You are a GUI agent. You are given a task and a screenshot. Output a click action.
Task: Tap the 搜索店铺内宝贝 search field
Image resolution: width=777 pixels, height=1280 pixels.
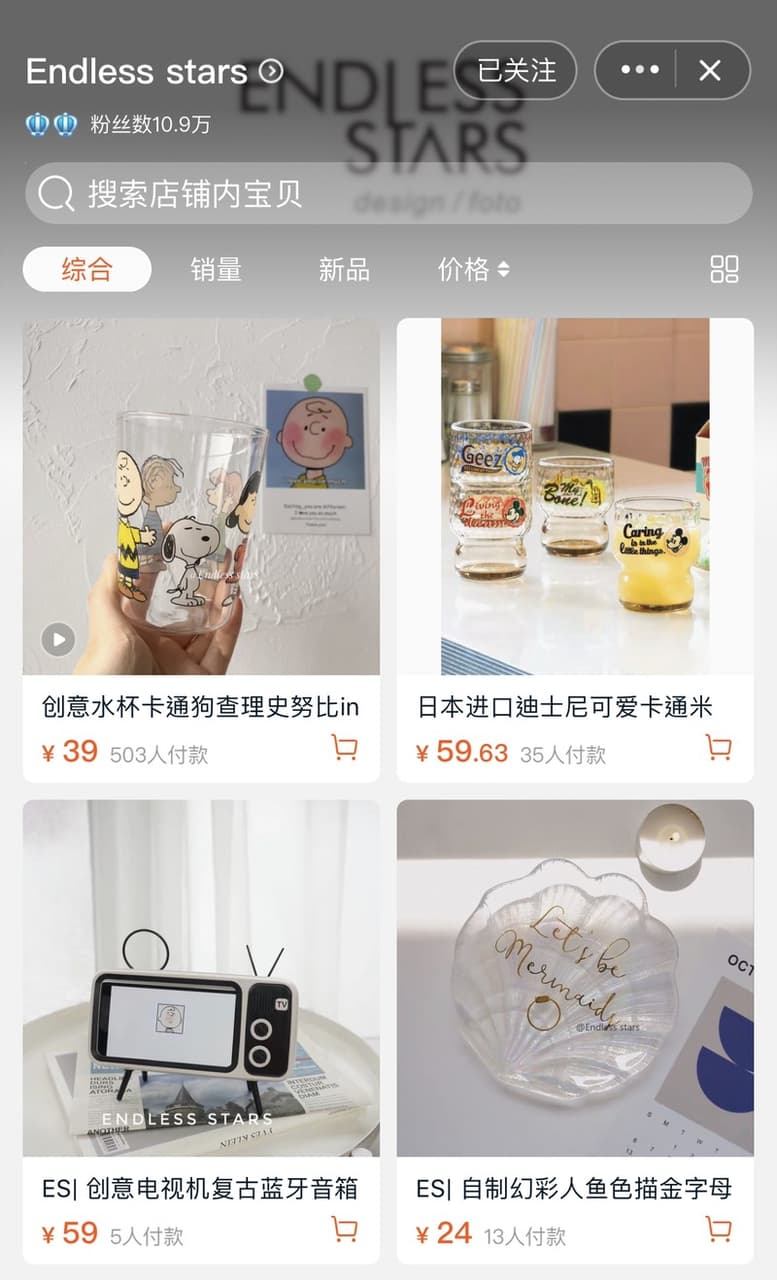tap(389, 193)
